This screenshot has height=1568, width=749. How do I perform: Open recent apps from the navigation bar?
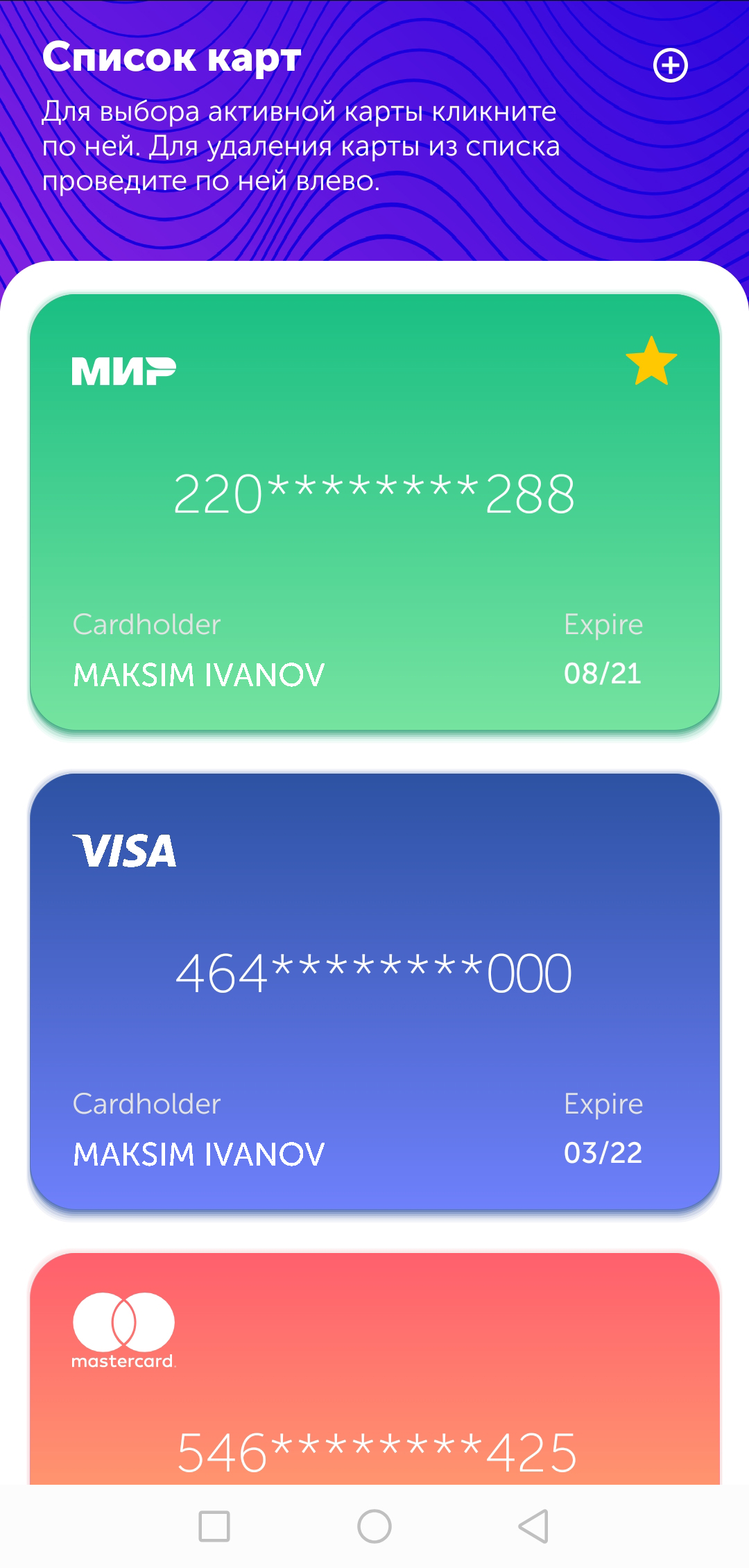click(214, 1526)
